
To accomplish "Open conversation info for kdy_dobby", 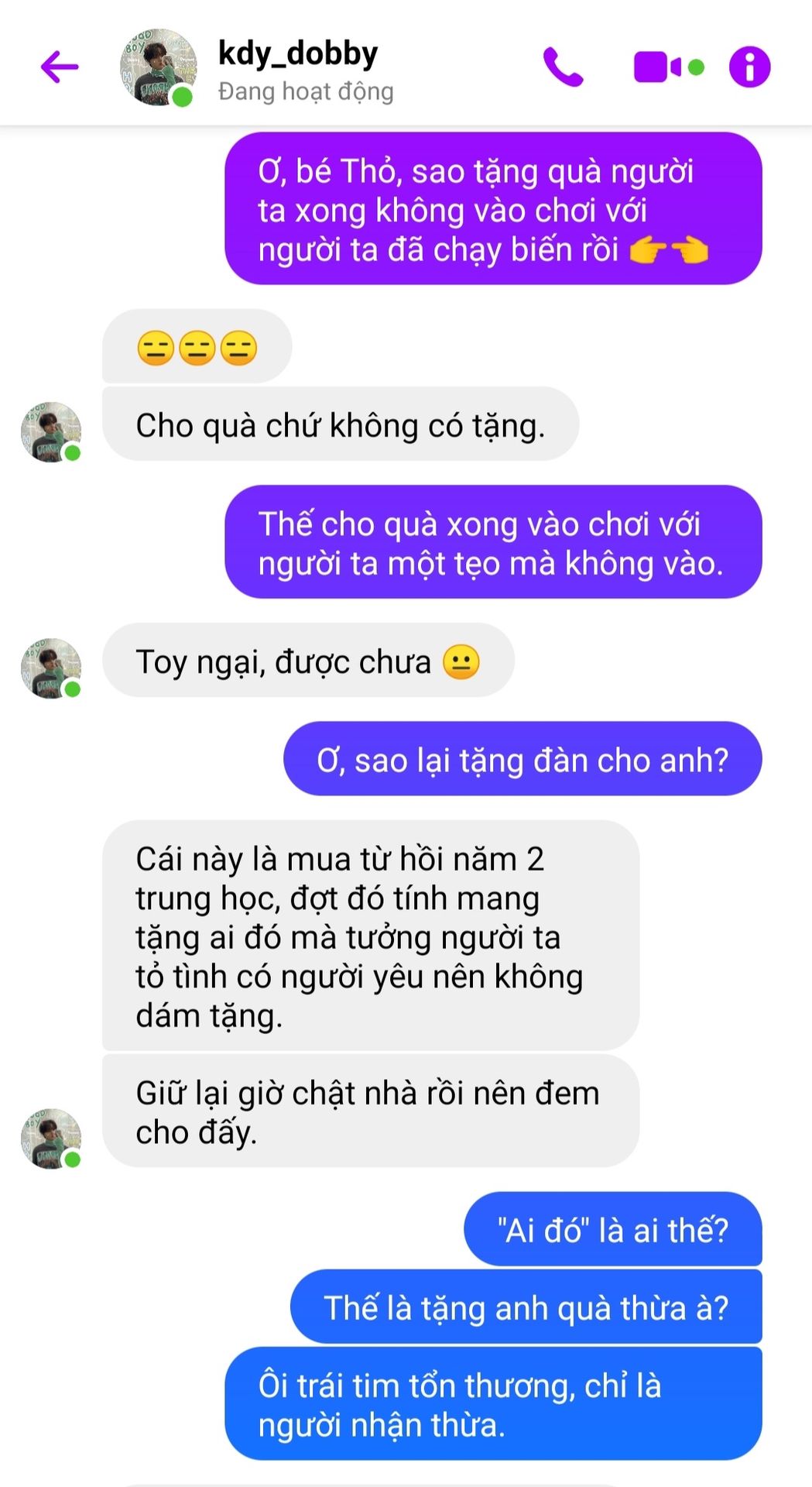I will pyautogui.click(x=749, y=67).
